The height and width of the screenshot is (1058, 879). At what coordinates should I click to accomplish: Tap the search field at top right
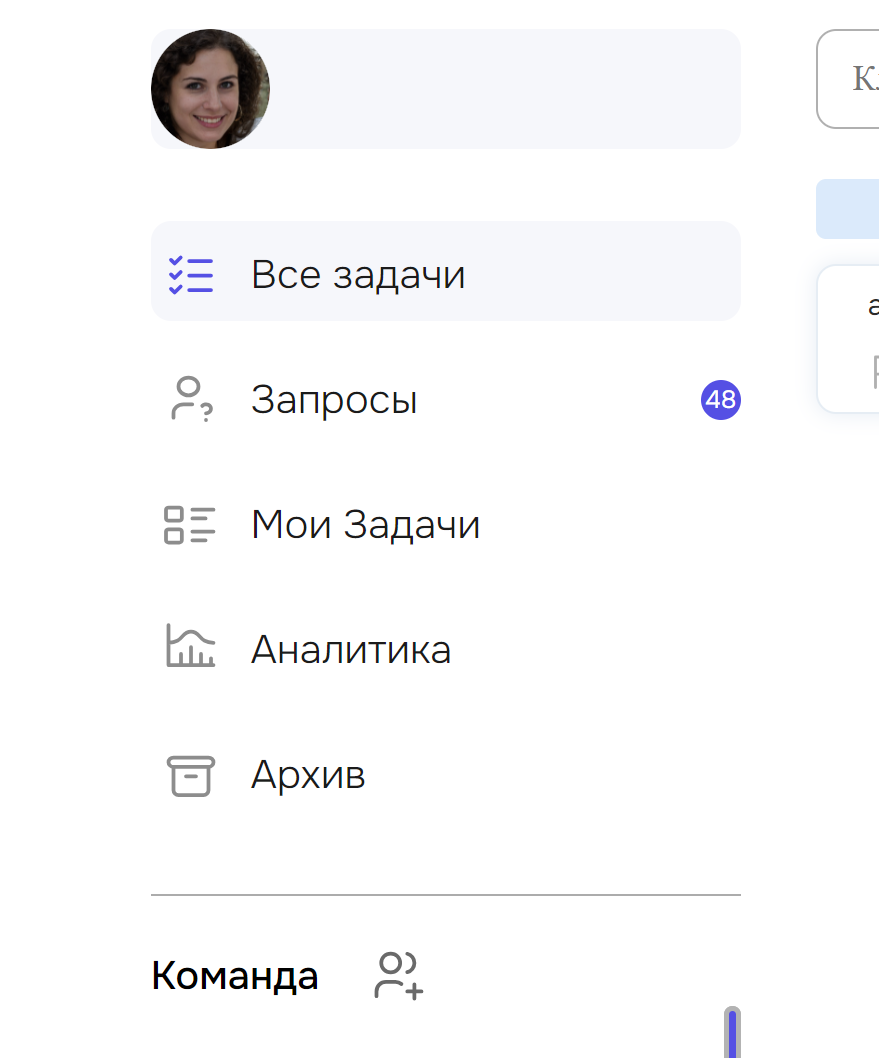click(x=850, y=79)
